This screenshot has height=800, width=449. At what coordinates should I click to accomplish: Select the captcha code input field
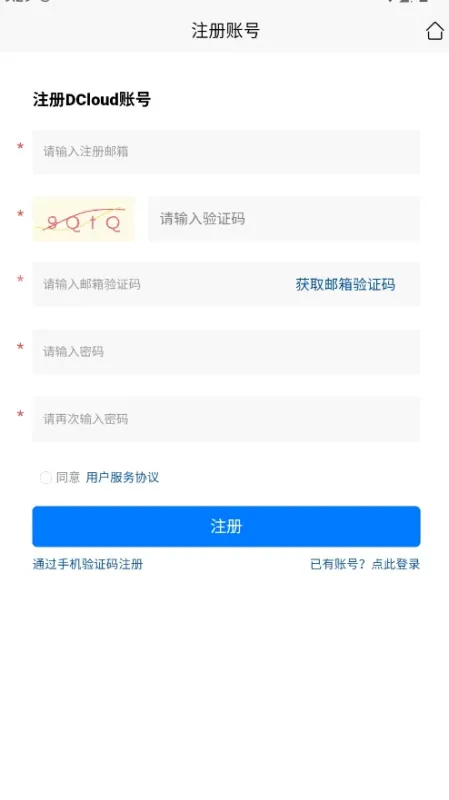(x=284, y=219)
